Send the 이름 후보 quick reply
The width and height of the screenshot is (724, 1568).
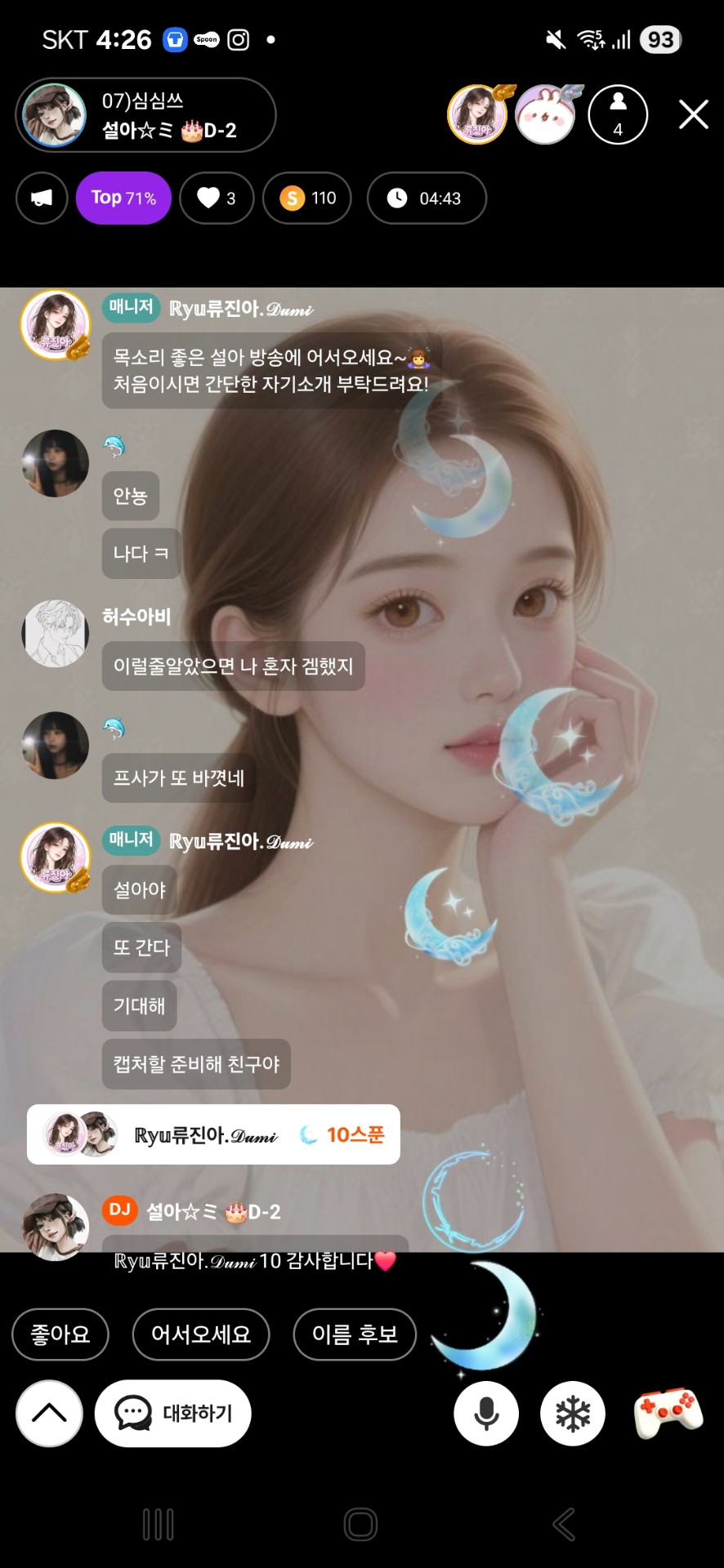tap(355, 1334)
